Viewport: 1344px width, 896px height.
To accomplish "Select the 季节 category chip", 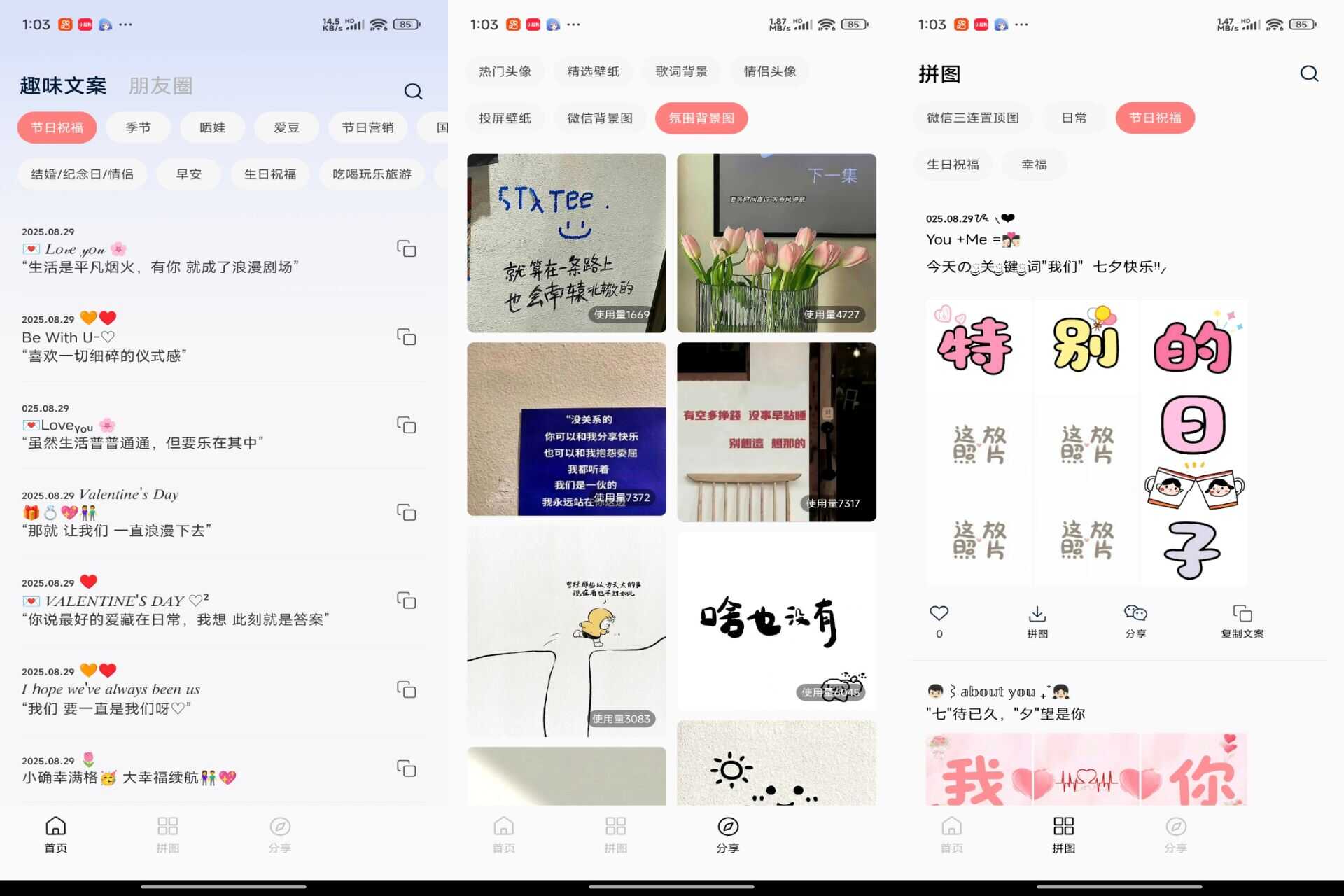I will tap(138, 127).
